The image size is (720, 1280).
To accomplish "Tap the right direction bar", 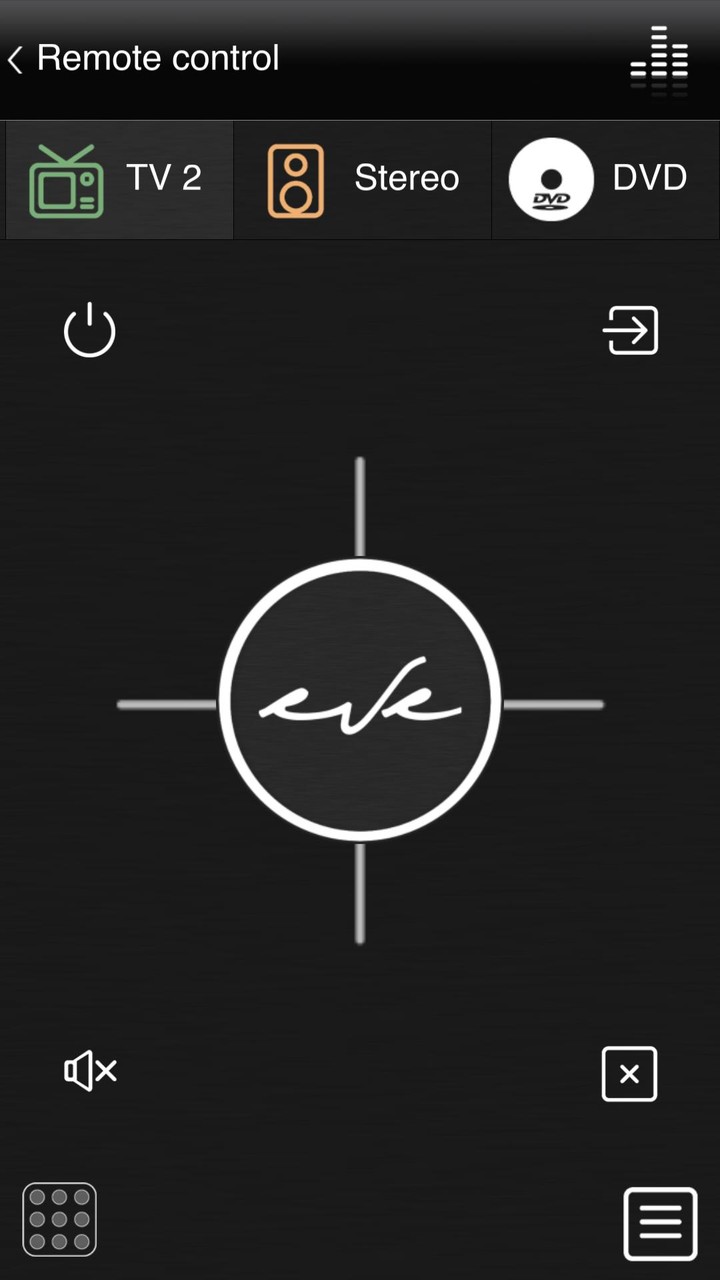I will (x=553, y=704).
